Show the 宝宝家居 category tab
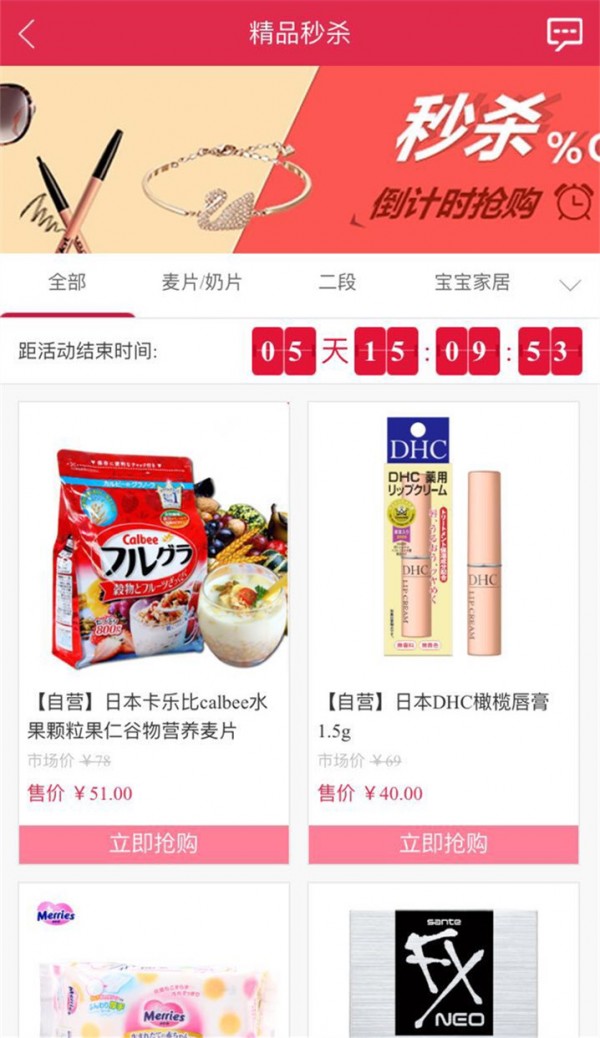Viewport: 600px width, 1038px height. (x=472, y=282)
